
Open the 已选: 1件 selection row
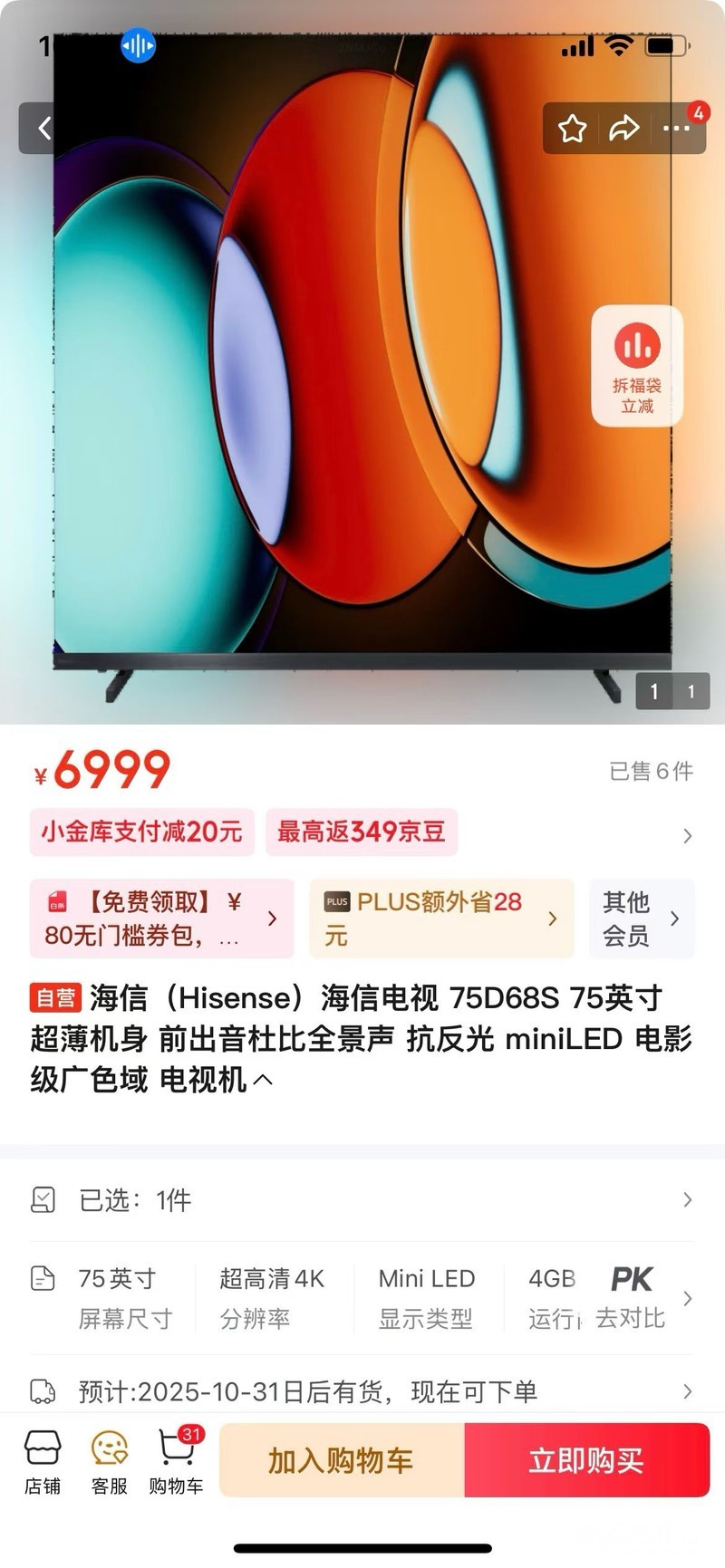(362, 1200)
